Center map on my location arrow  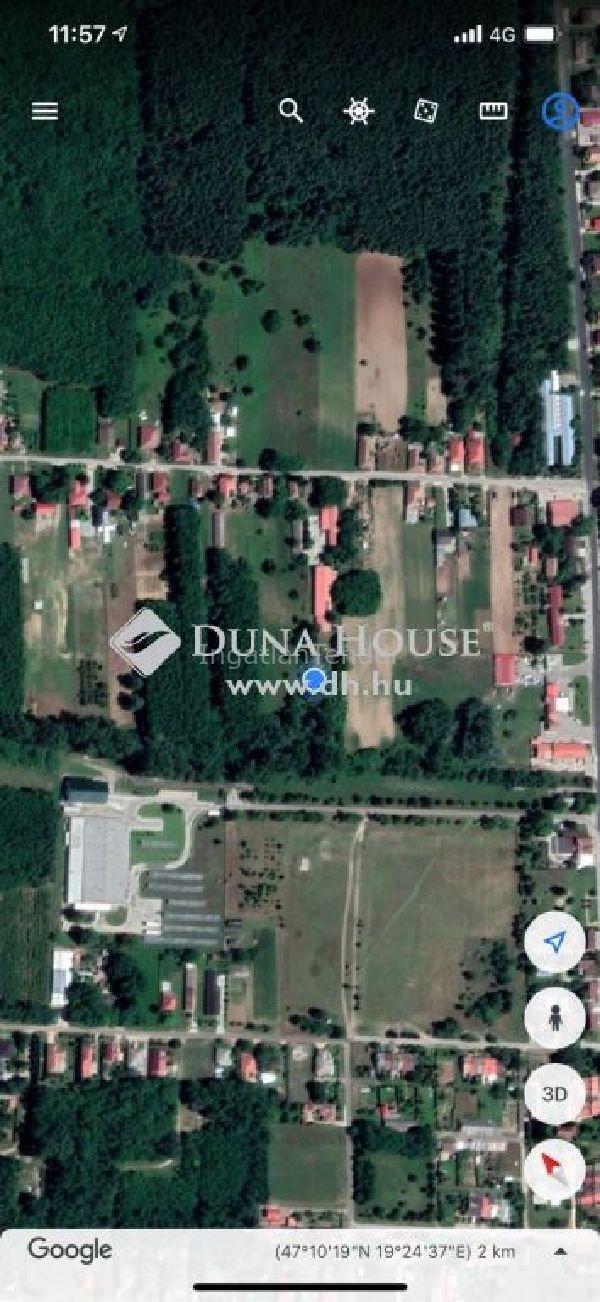[x=555, y=942]
